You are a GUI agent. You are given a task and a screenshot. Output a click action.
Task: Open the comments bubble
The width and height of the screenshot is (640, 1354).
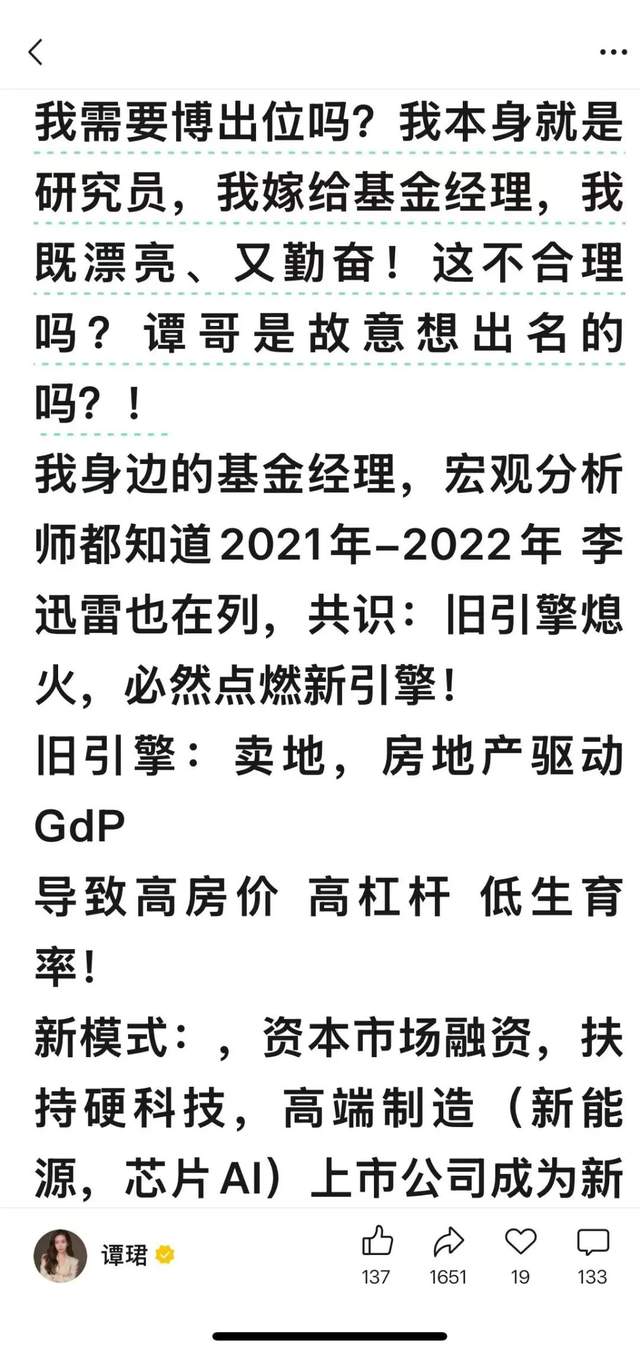coord(592,1243)
